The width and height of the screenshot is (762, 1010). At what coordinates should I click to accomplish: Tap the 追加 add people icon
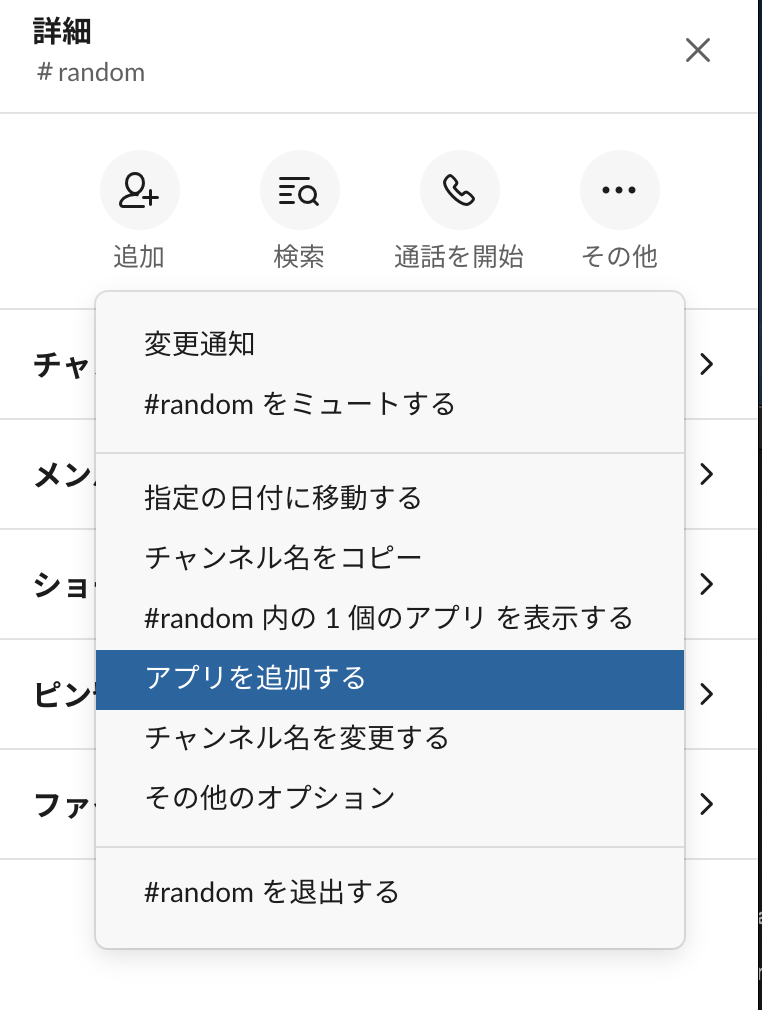coord(139,190)
